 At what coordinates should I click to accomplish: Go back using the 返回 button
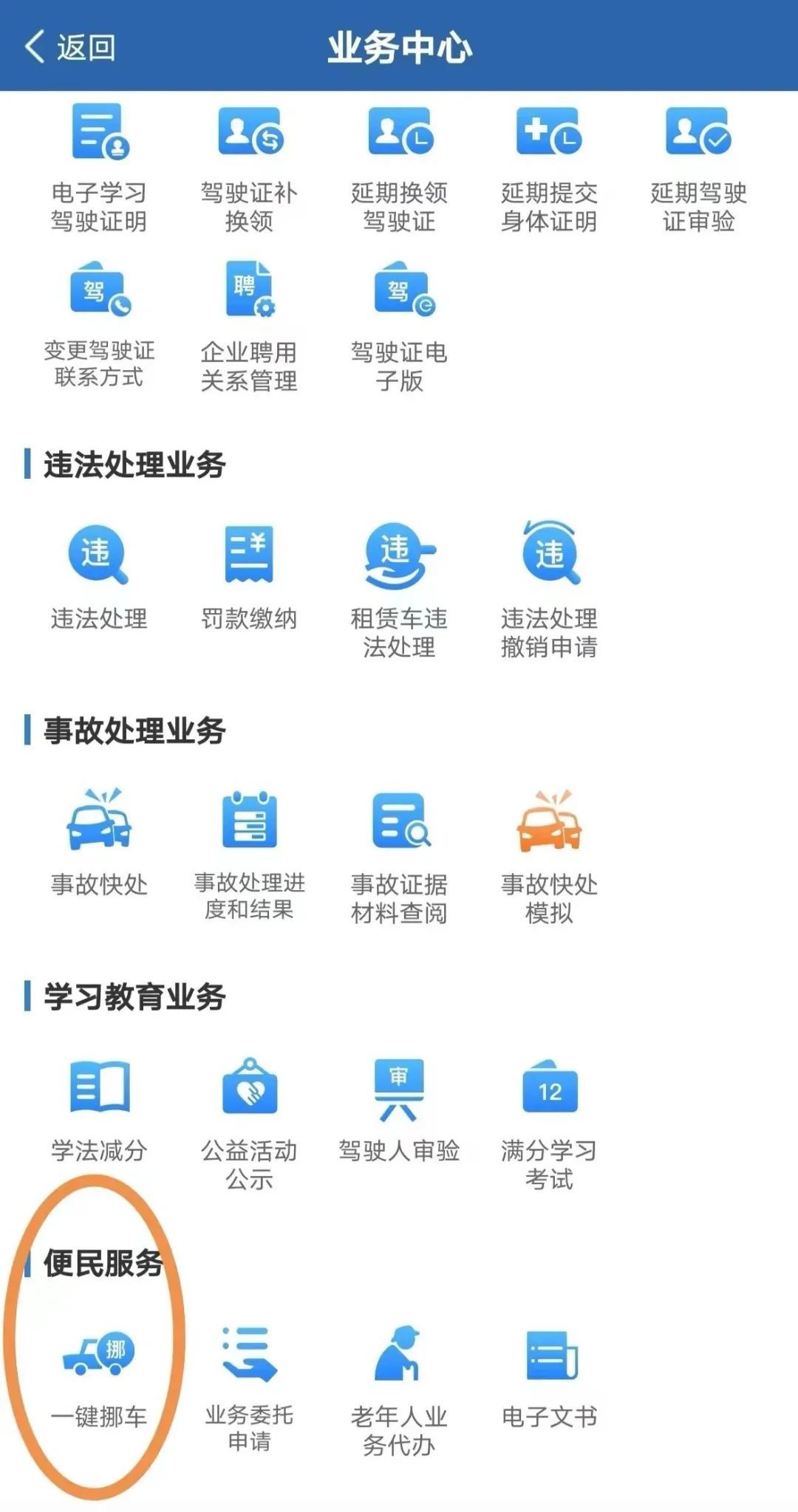70,47
